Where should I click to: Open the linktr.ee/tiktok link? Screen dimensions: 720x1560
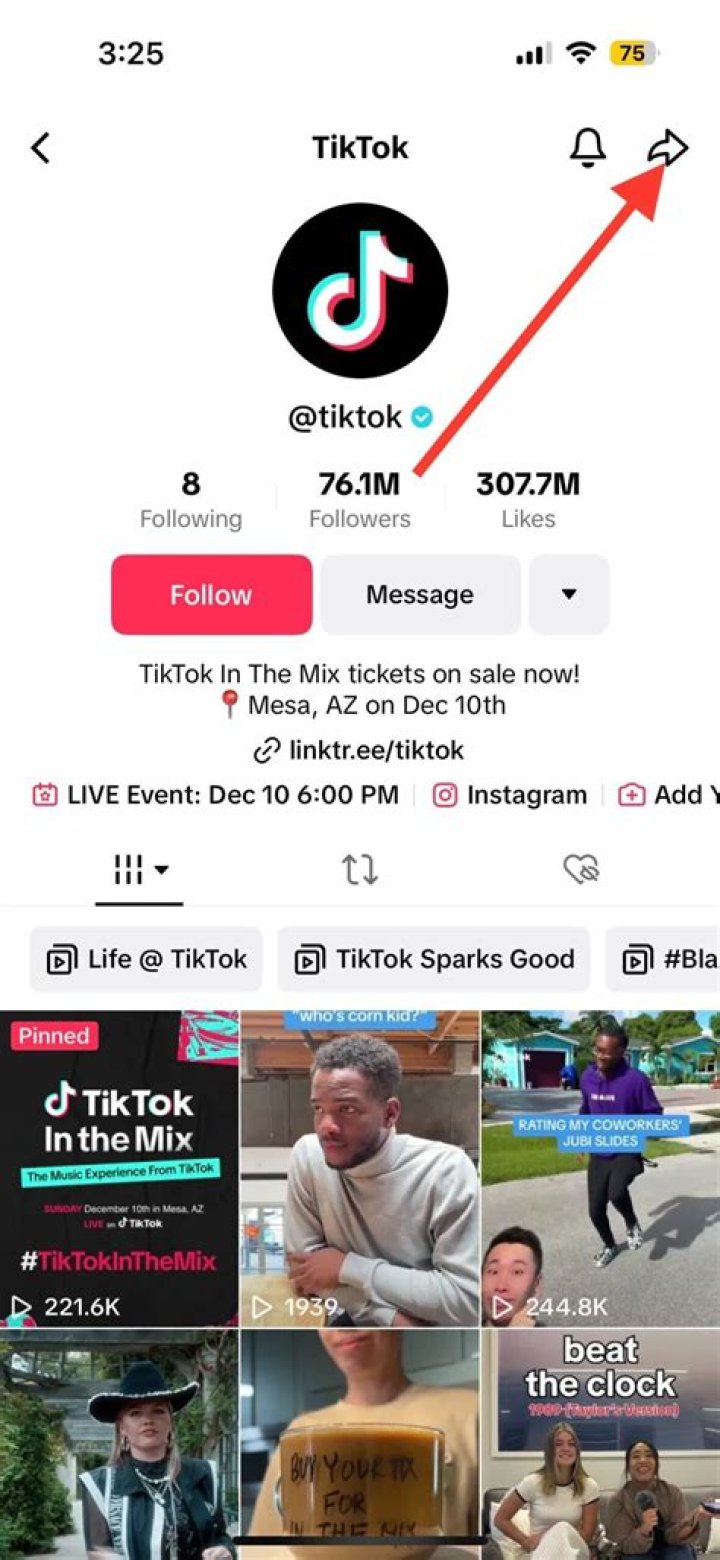[x=360, y=750]
